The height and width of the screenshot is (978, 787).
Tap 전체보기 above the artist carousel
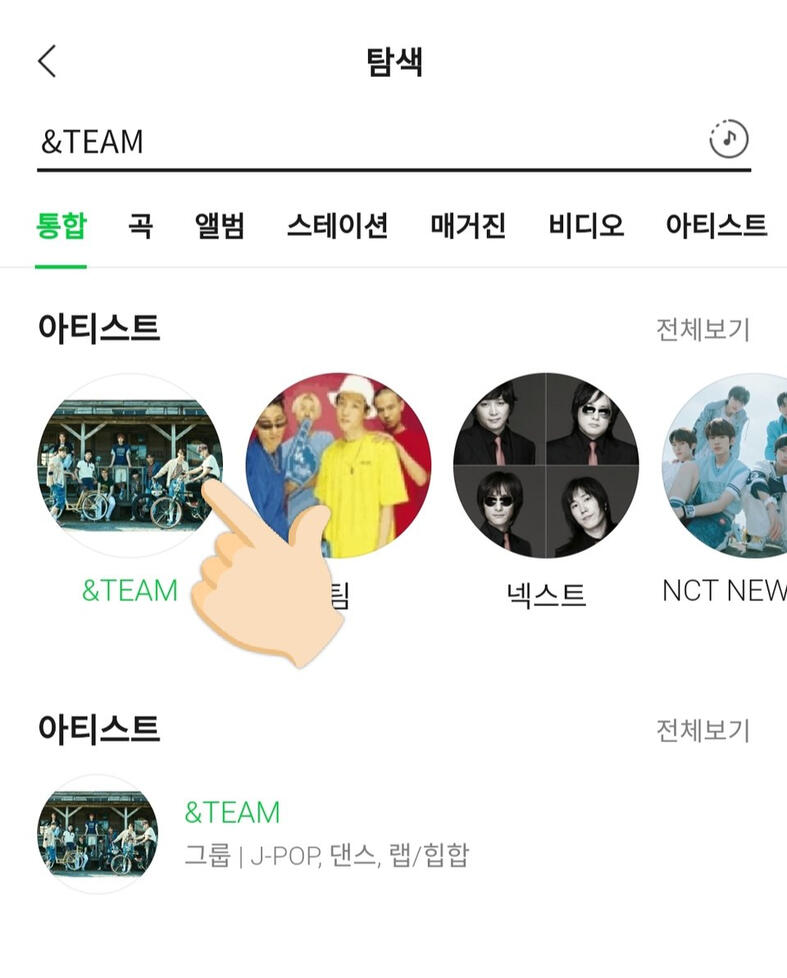tap(702, 329)
